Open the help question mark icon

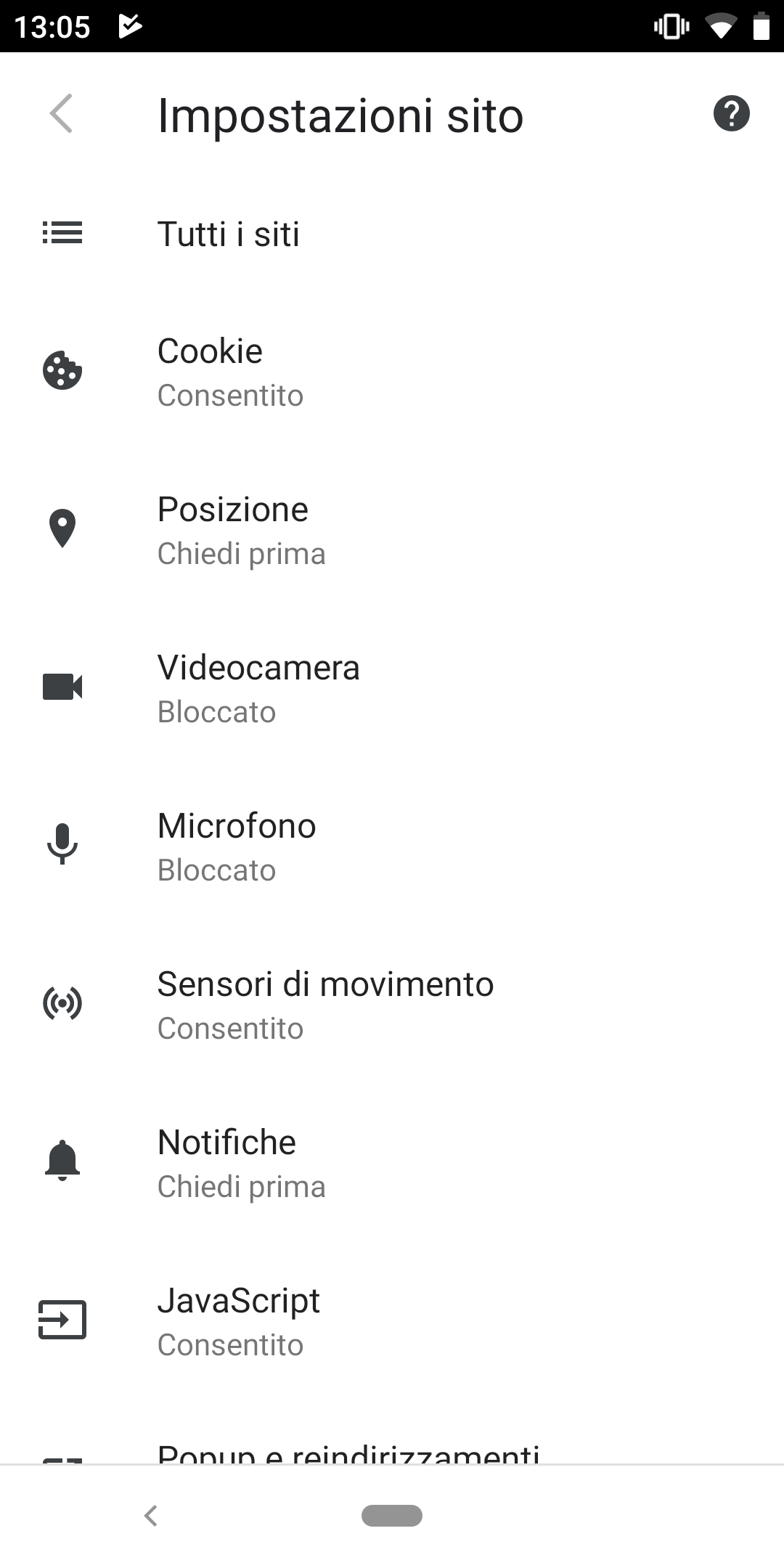click(731, 114)
